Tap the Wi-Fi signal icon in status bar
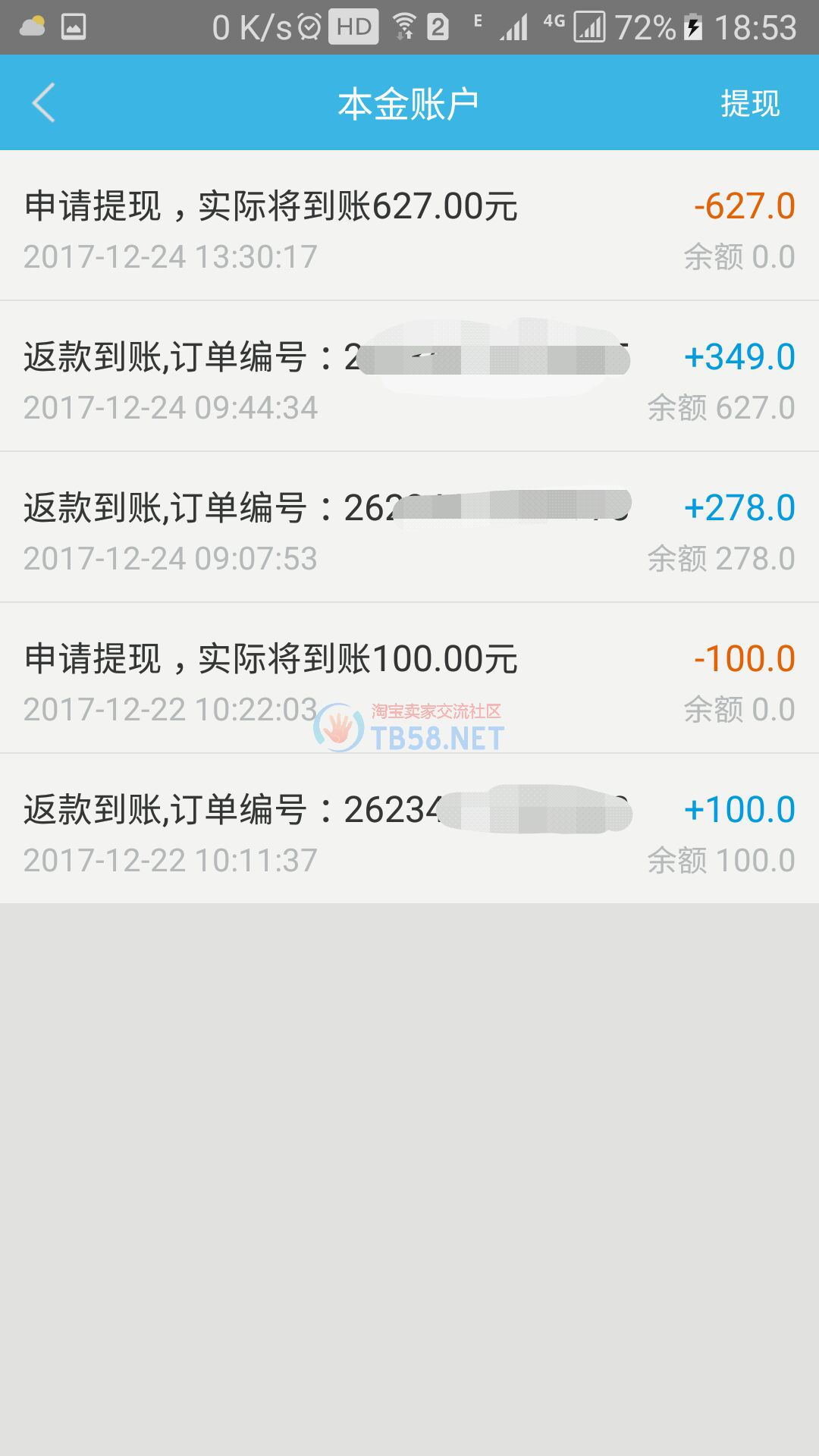The image size is (819, 1456). (x=404, y=24)
